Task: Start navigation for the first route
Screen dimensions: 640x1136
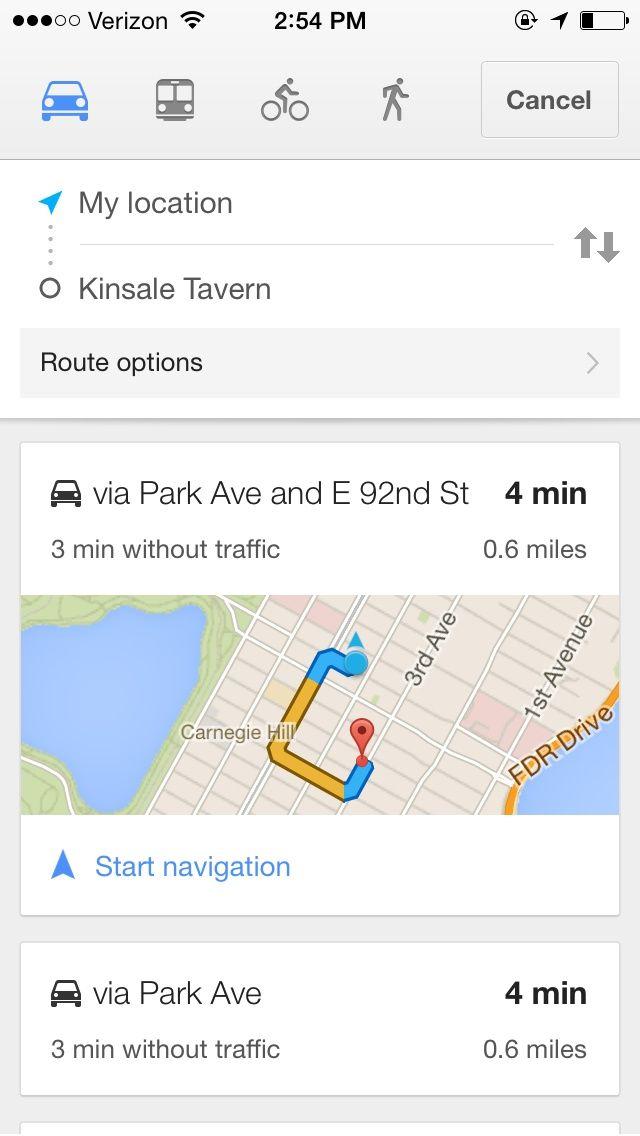Action: pyautogui.click(x=192, y=866)
